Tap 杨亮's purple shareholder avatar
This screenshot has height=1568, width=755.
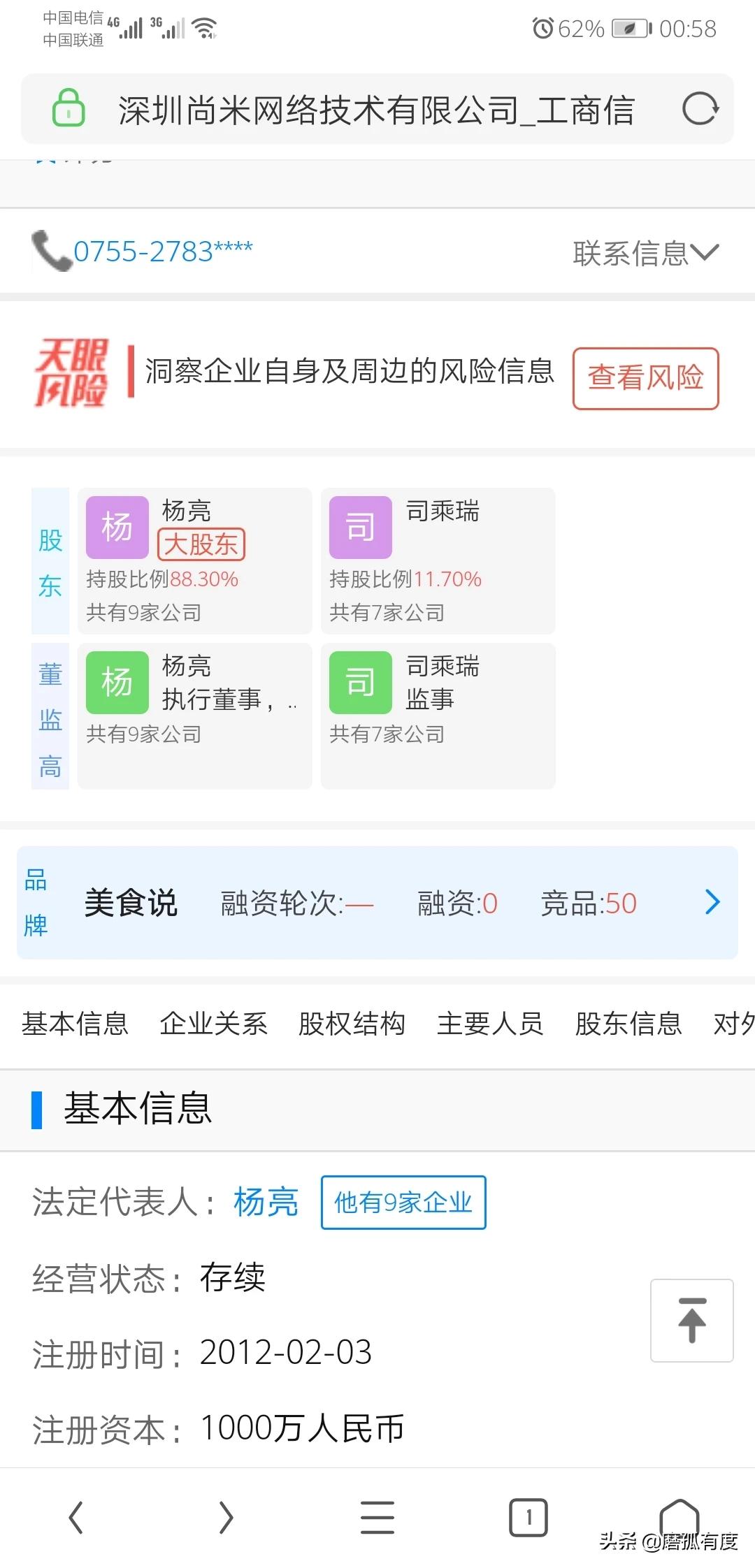pos(116,528)
